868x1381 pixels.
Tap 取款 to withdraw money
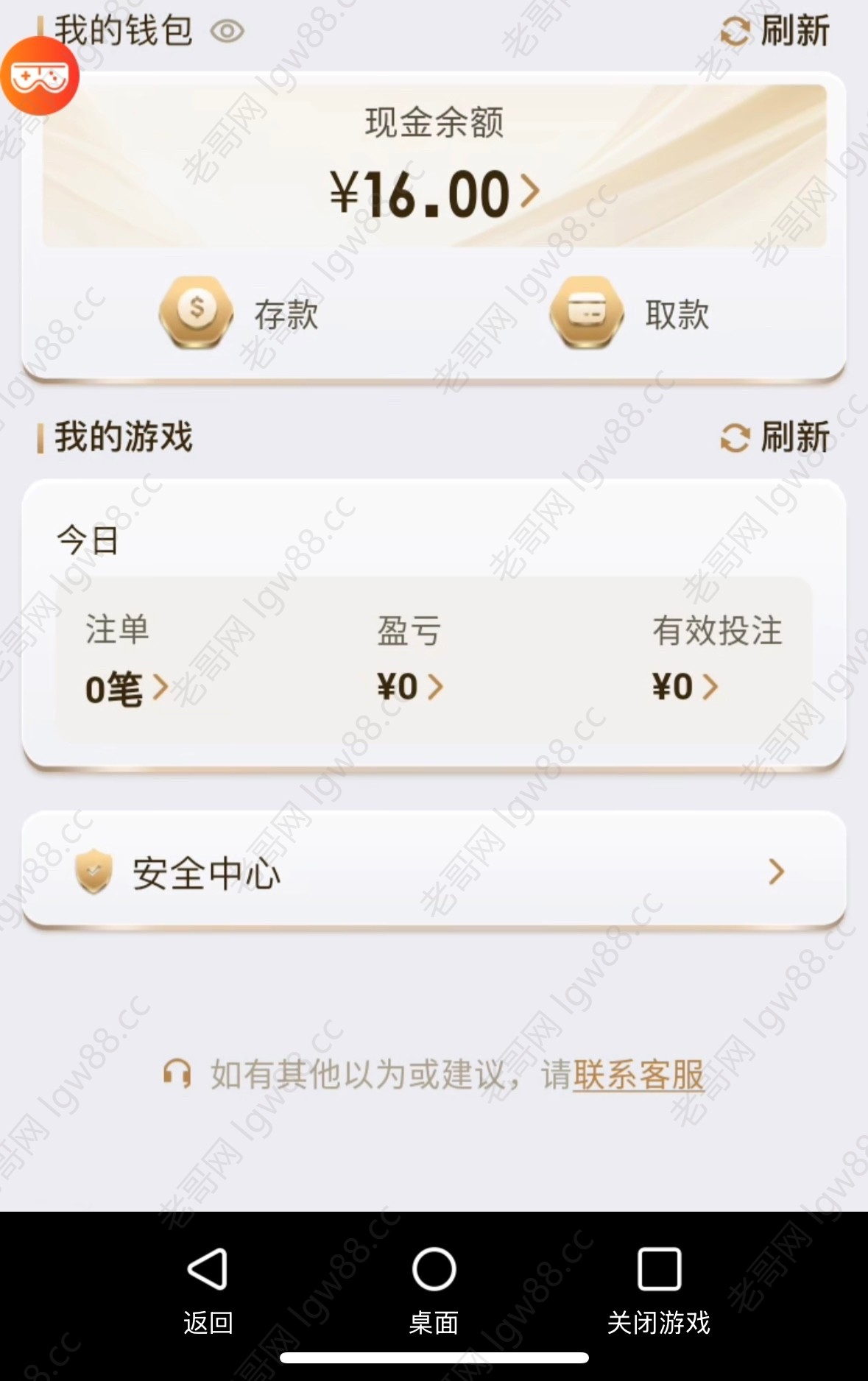(630, 314)
